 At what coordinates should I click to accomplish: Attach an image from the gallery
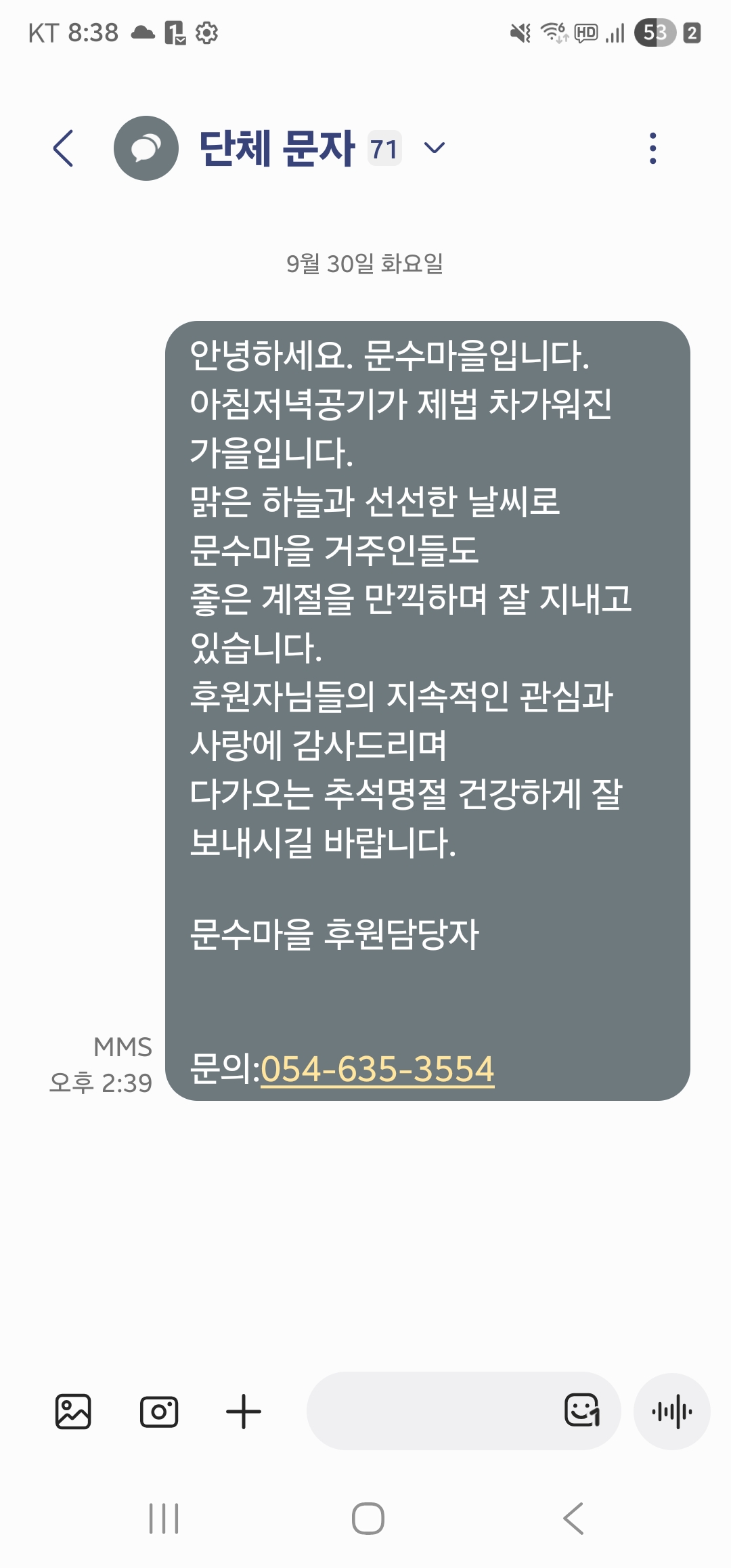[73, 1412]
